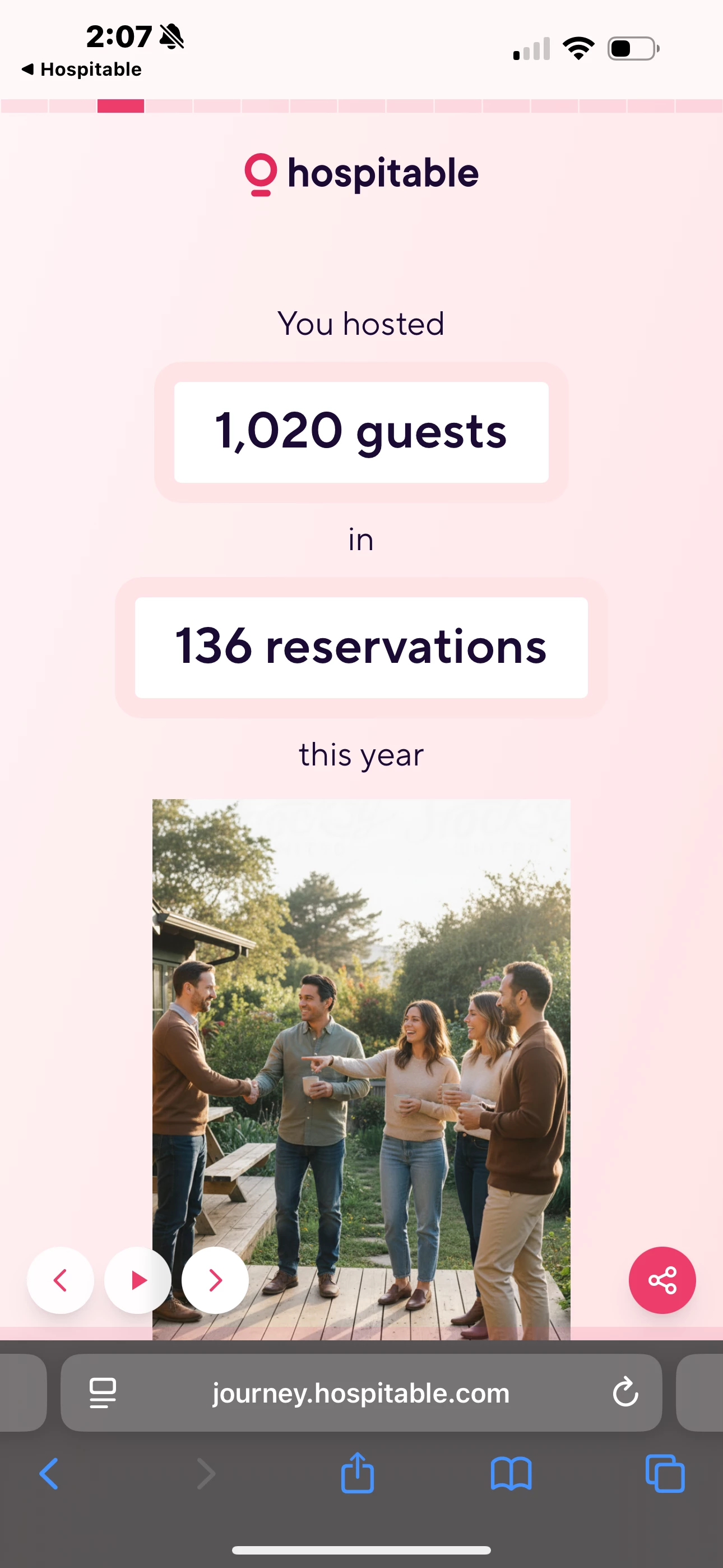Advance to the next story slide

[x=215, y=1280]
